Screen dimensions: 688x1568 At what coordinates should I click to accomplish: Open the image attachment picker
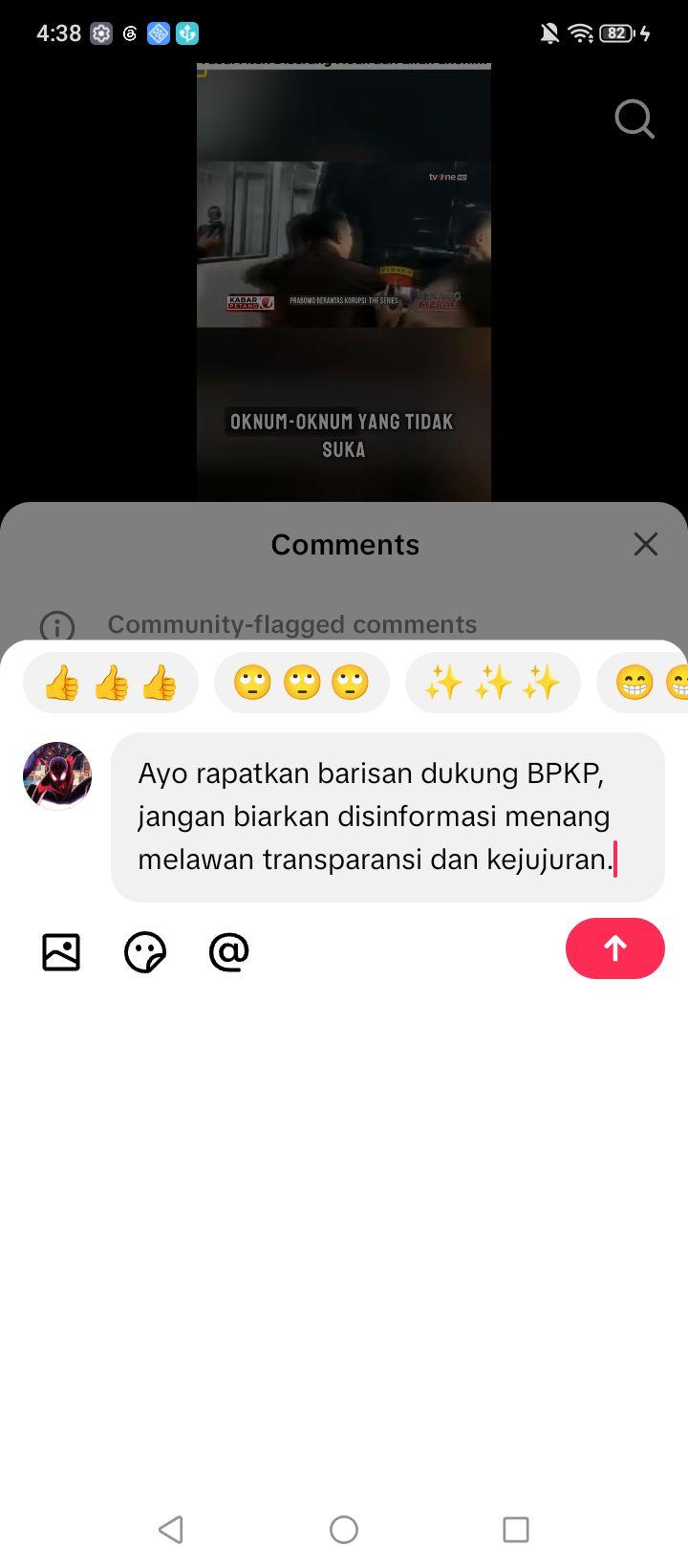click(x=61, y=952)
